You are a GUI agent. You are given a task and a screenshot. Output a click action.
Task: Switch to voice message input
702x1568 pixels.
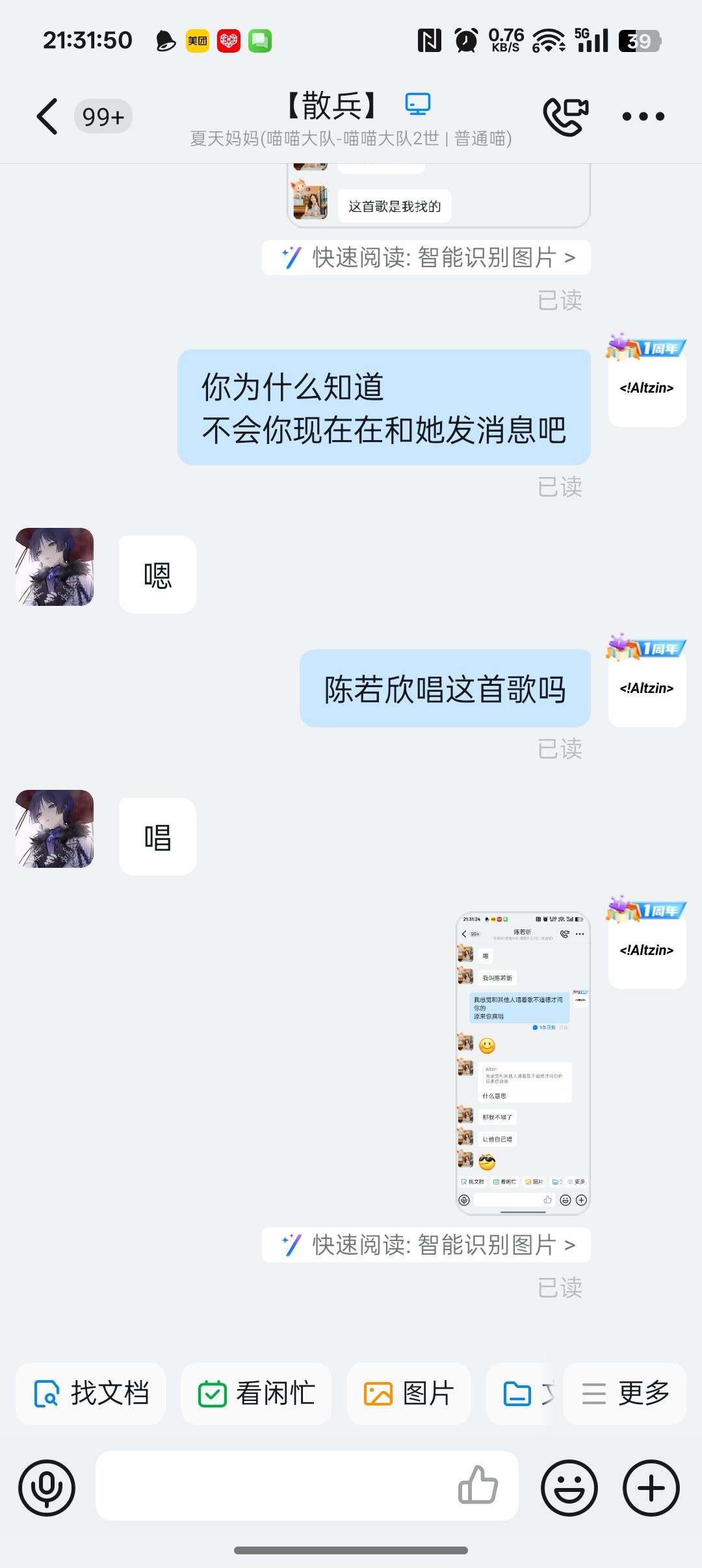pyautogui.click(x=47, y=1487)
